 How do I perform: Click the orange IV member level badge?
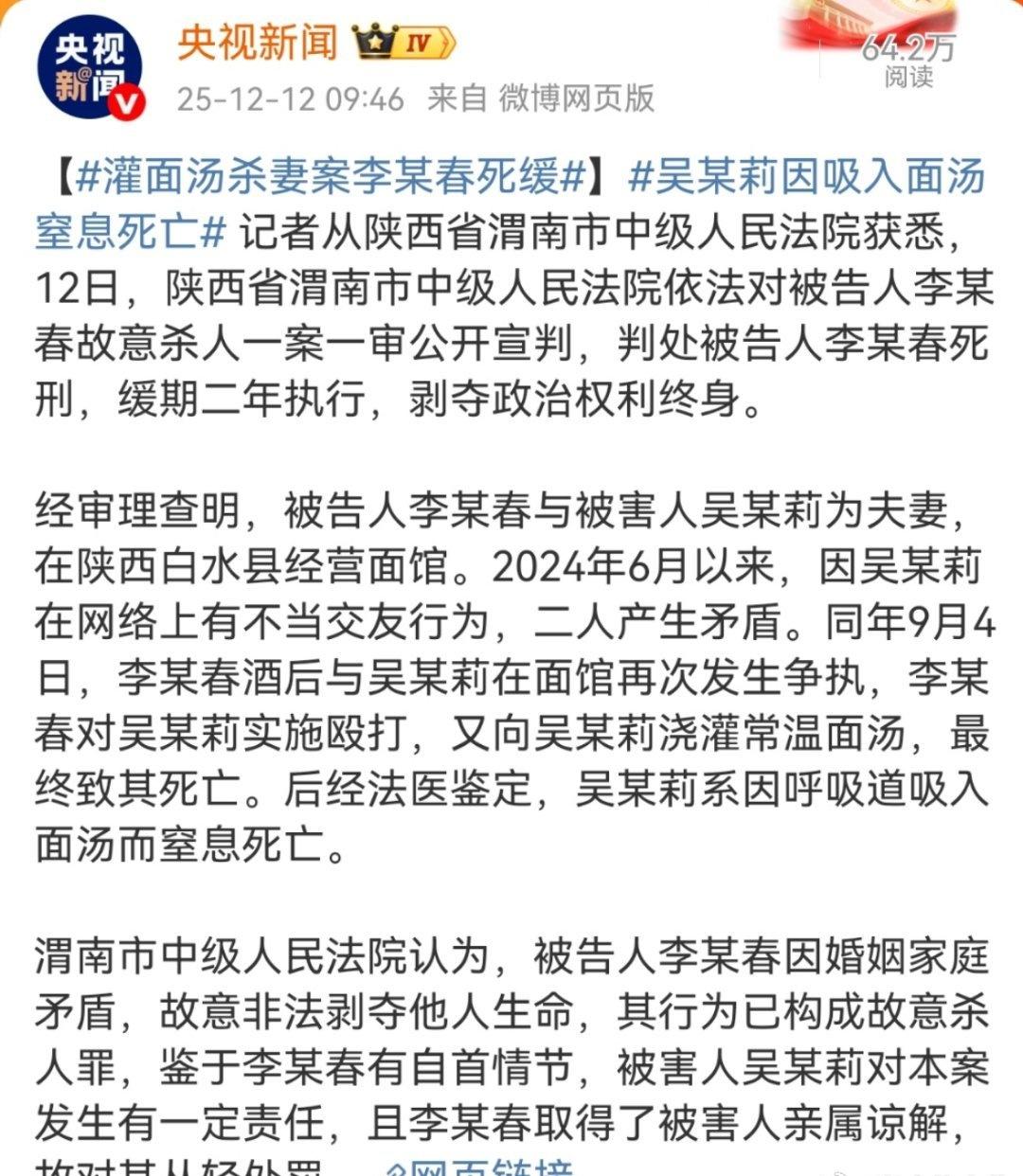417,43
